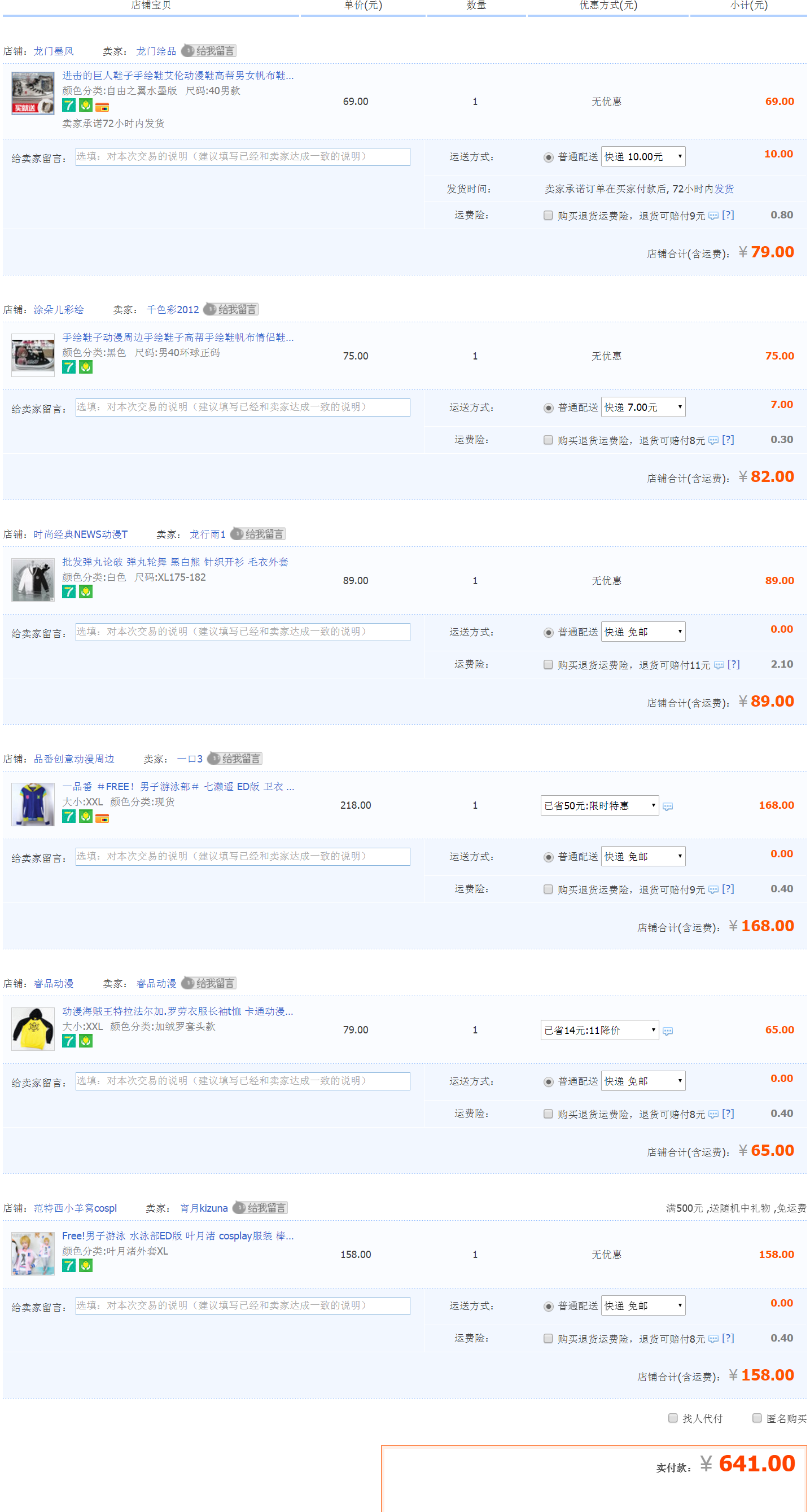Check return shipping insurance priced 0.80
The height and width of the screenshot is (1512, 810).
(x=548, y=216)
